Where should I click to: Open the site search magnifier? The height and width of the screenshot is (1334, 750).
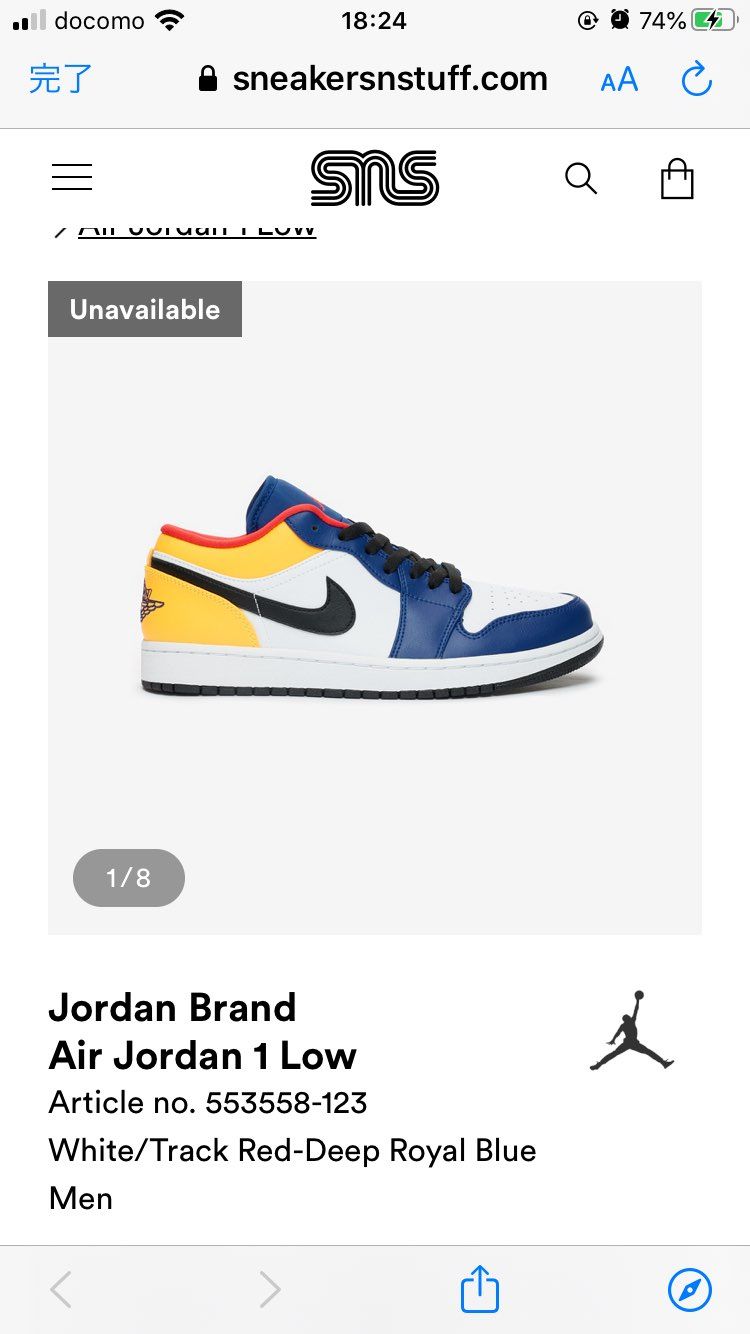581,179
